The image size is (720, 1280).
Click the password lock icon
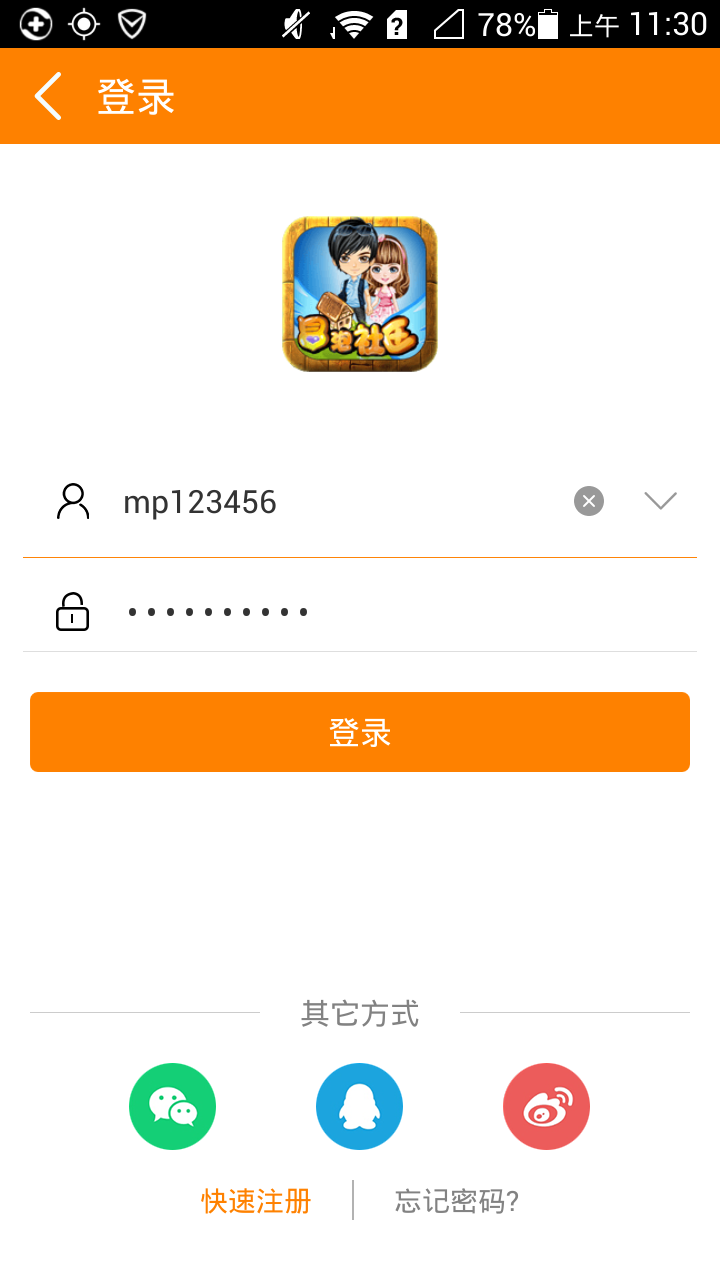pyautogui.click(x=71, y=611)
